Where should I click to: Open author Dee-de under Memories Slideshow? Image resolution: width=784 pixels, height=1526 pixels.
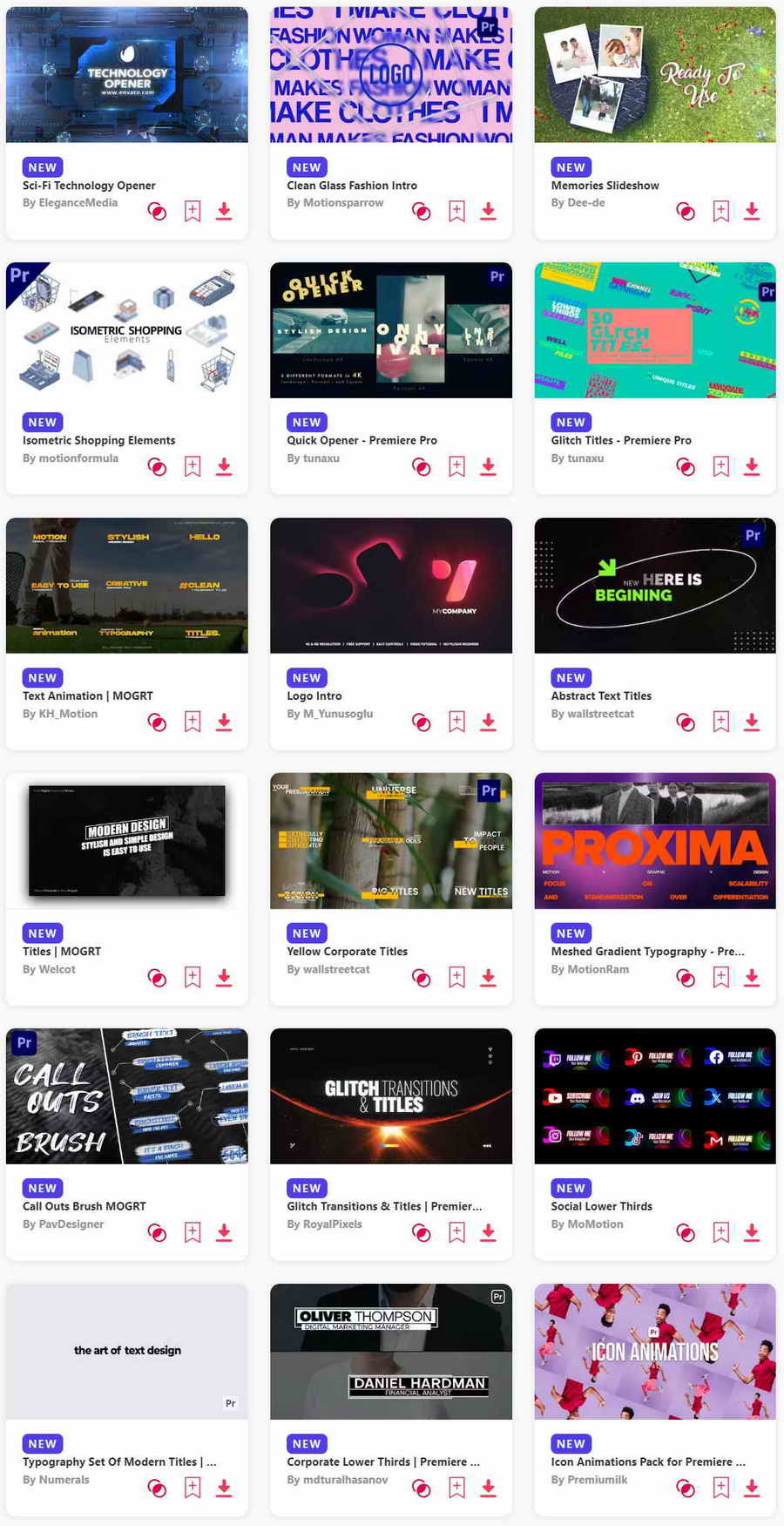tap(585, 203)
